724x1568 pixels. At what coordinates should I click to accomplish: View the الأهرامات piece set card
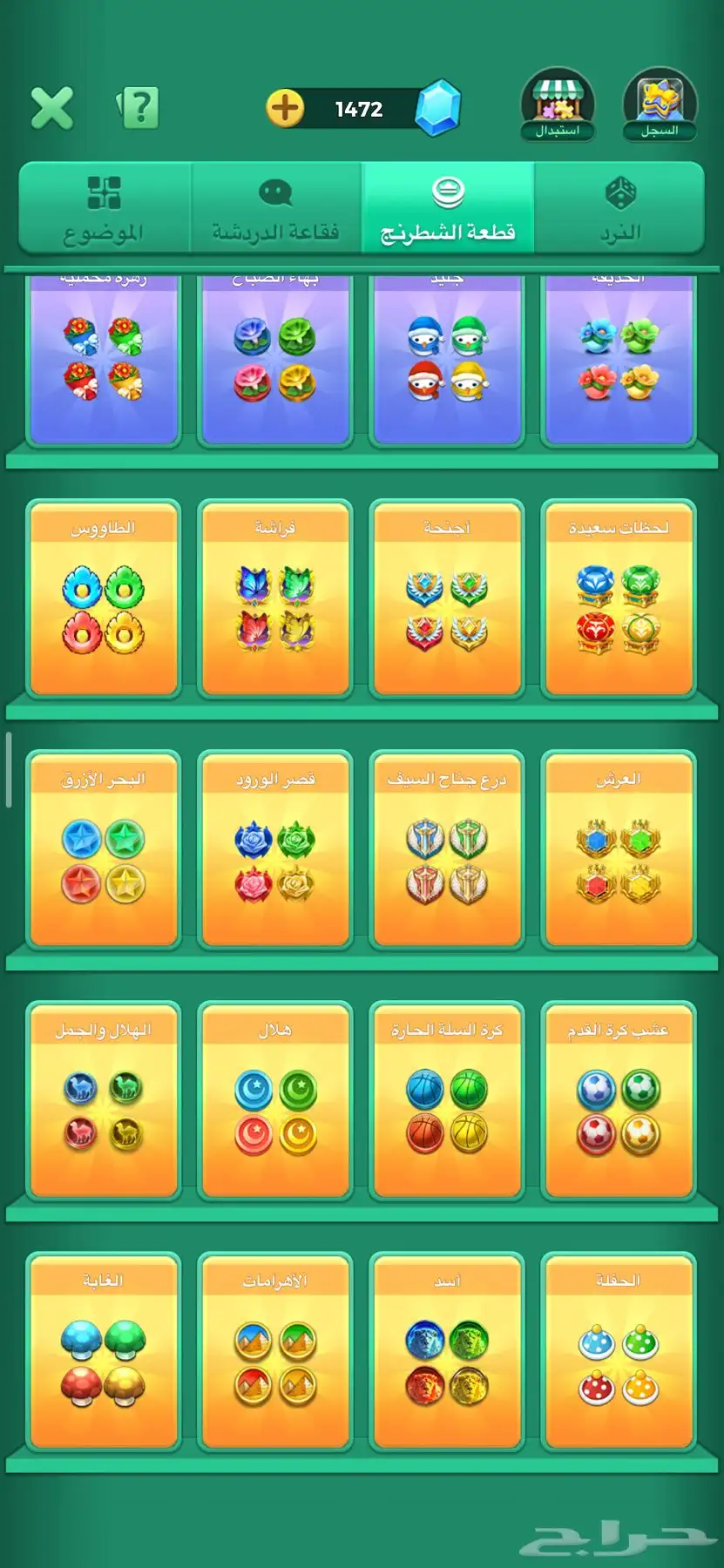tap(275, 1351)
